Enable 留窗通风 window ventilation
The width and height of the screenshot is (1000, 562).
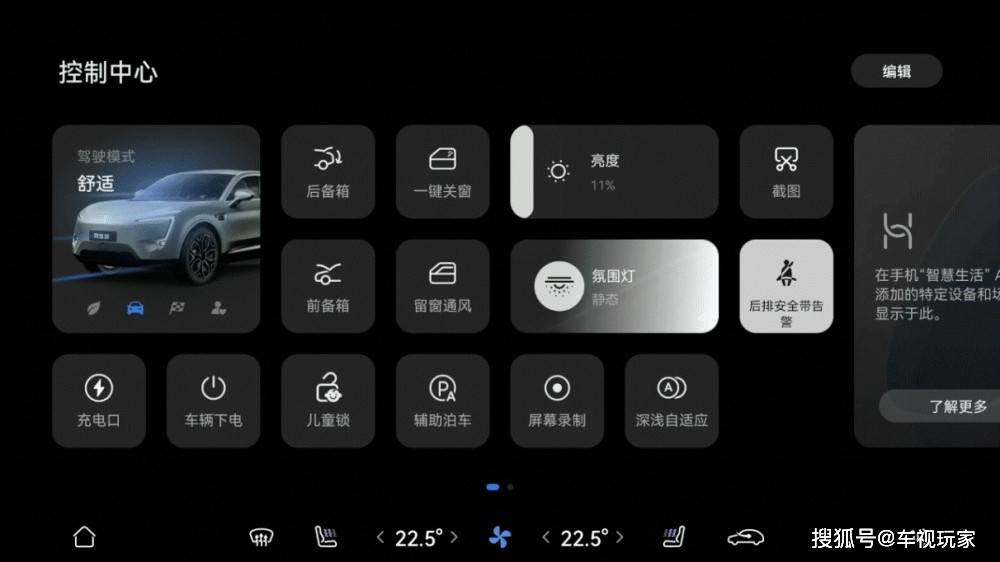442,286
